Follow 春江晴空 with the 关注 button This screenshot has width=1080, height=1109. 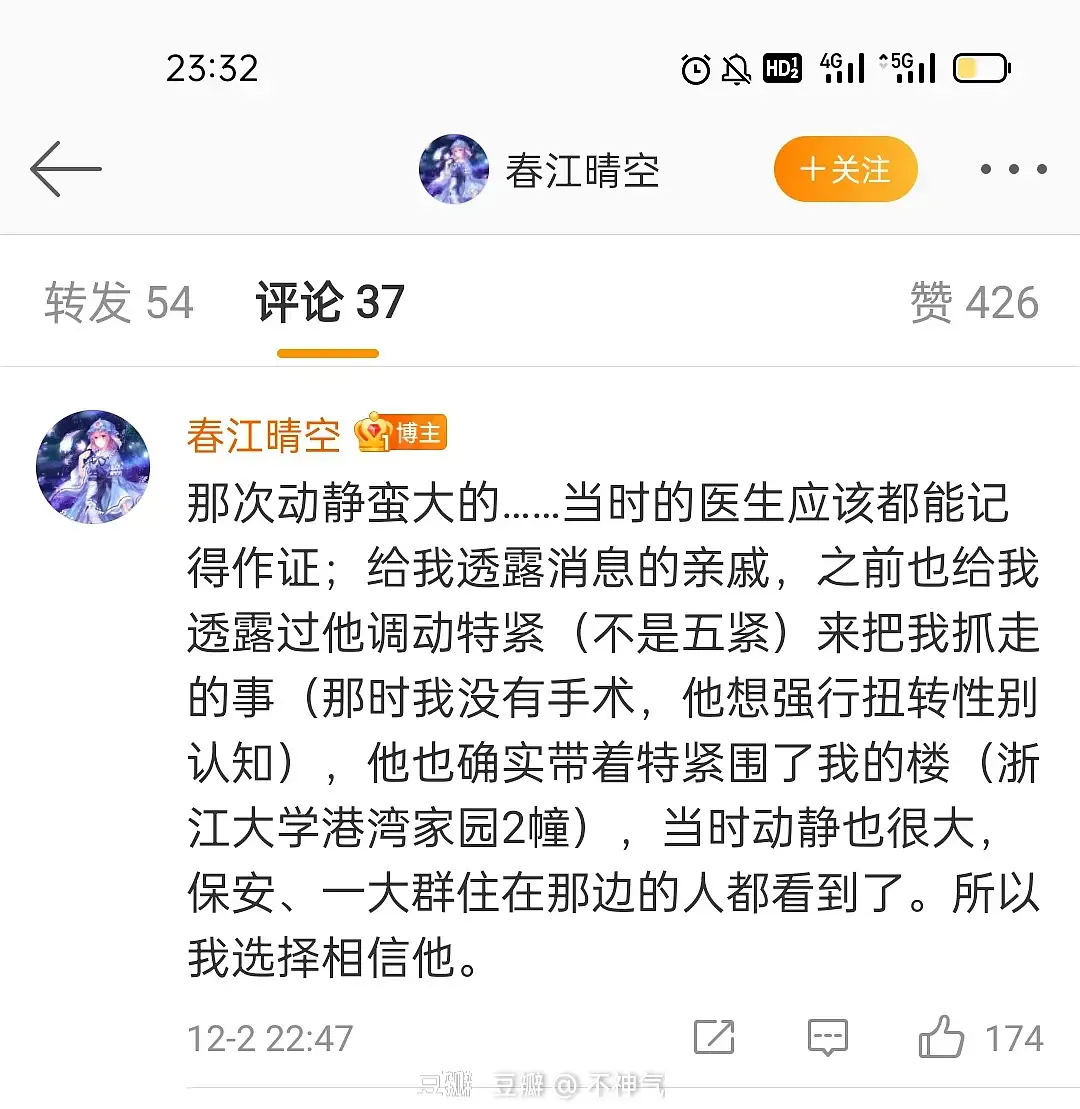pyautogui.click(x=845, y=169)
